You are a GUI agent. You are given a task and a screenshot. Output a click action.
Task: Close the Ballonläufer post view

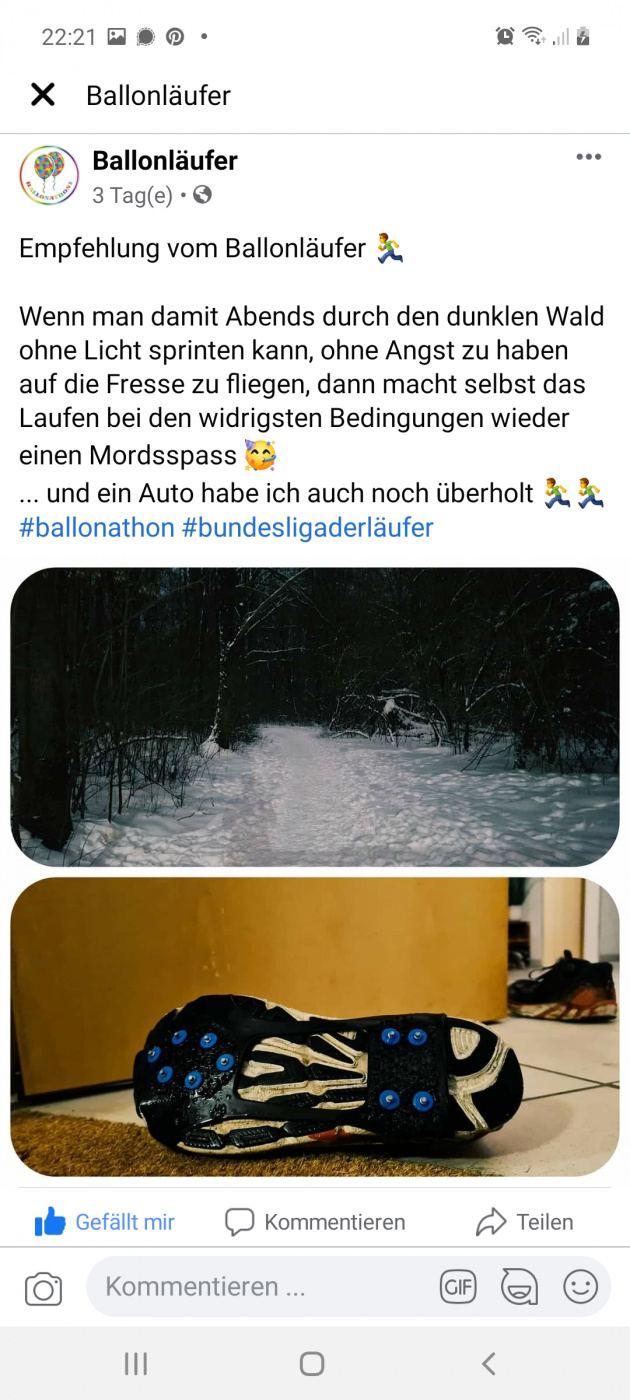43,95
